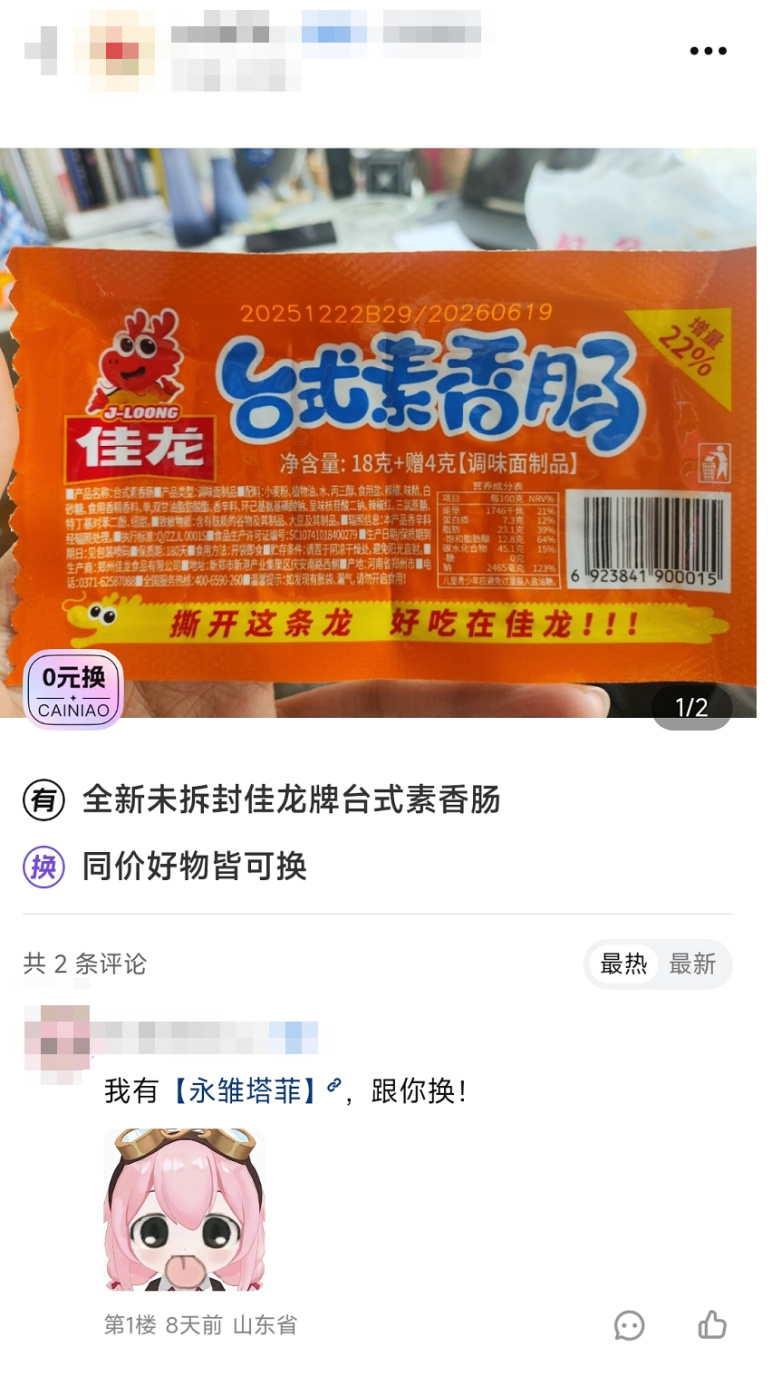Viewport: 772px width, 1385px height.
Task: Like the first-floor comment
Action: point(712,1325)
